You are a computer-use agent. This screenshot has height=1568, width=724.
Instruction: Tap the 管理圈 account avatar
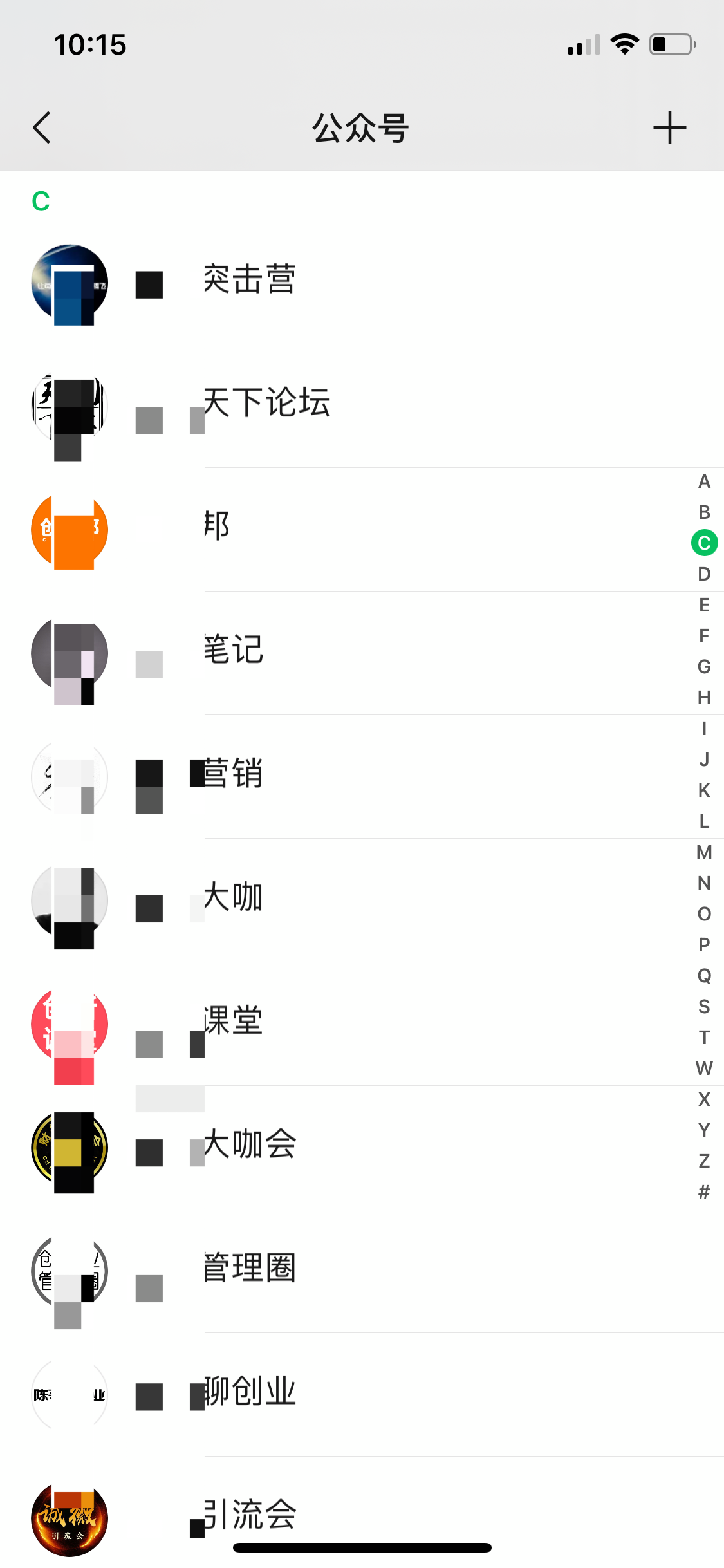coord(69,1272)
